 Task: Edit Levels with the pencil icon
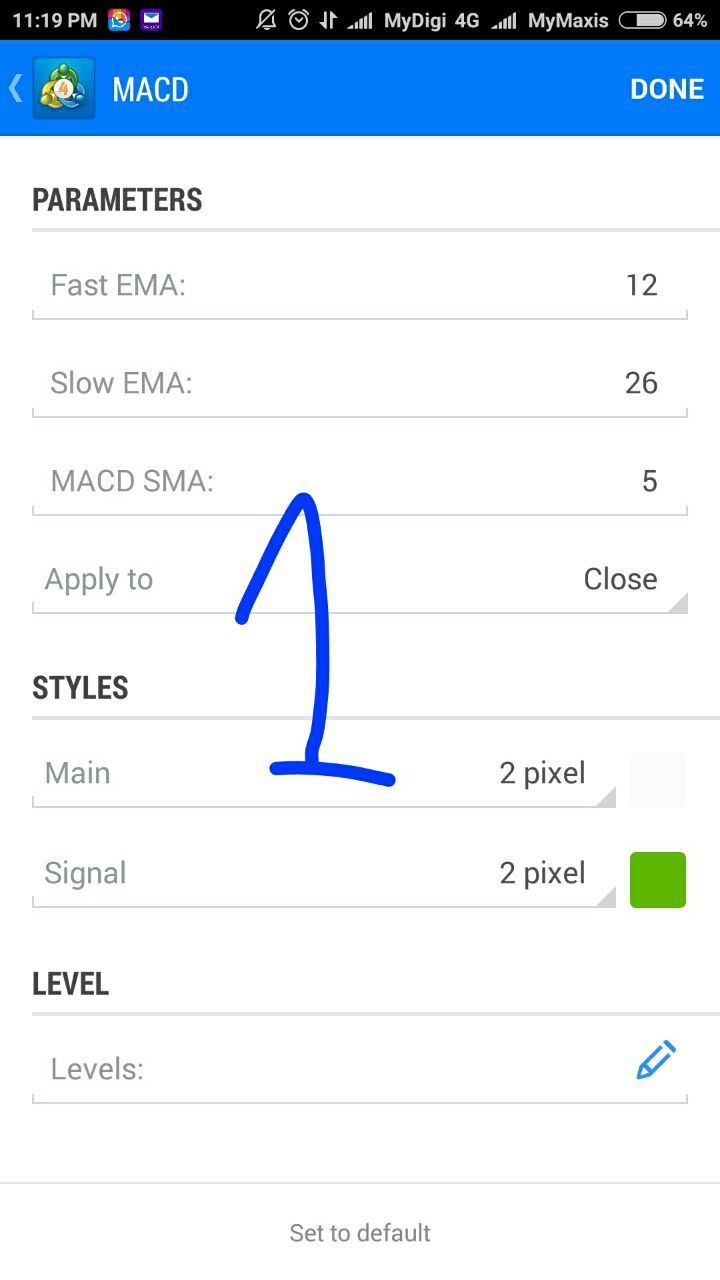coord(656,1061)
